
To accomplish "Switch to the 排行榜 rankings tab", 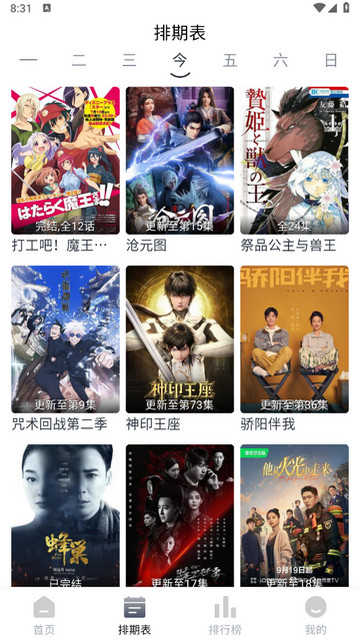I will point(225,616).
